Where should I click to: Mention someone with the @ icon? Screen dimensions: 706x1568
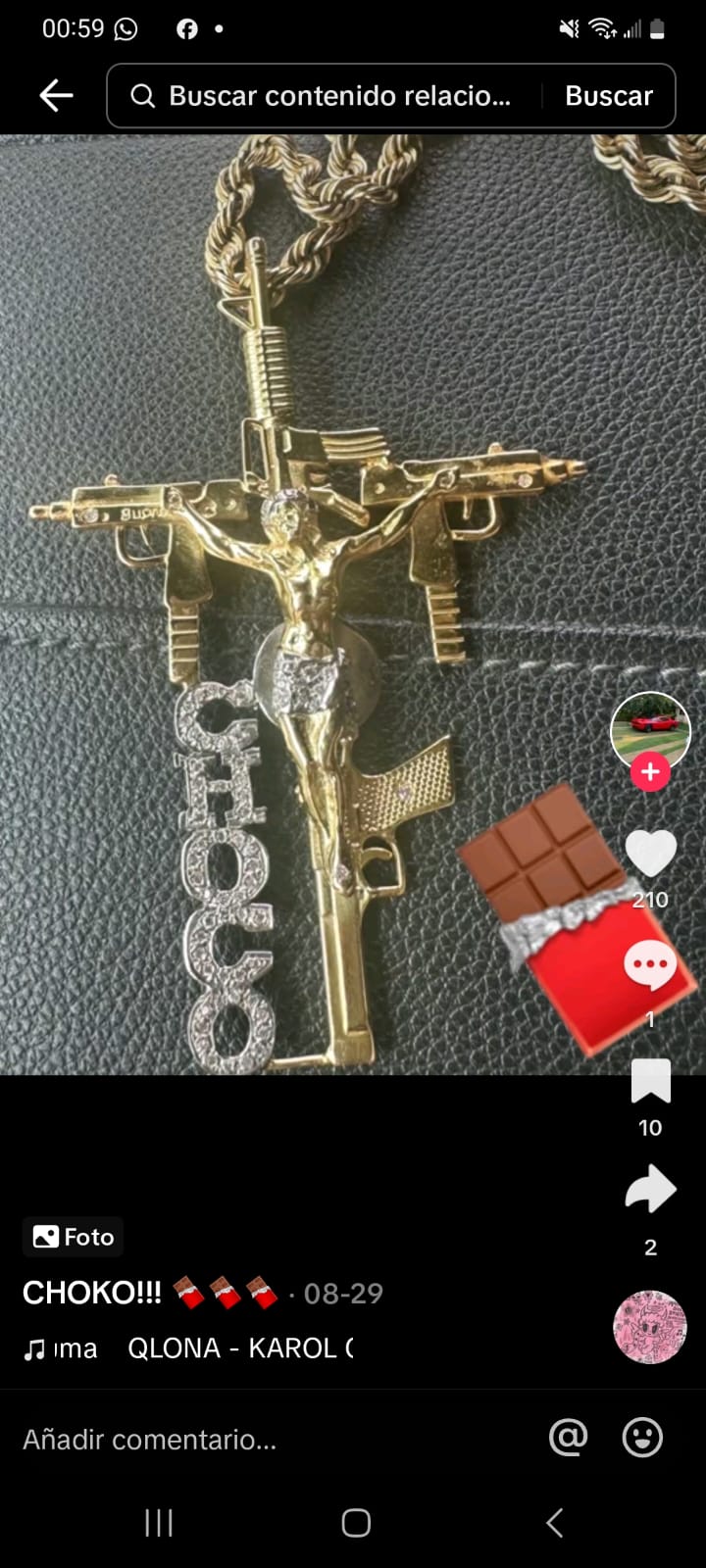click(569, 1438)
